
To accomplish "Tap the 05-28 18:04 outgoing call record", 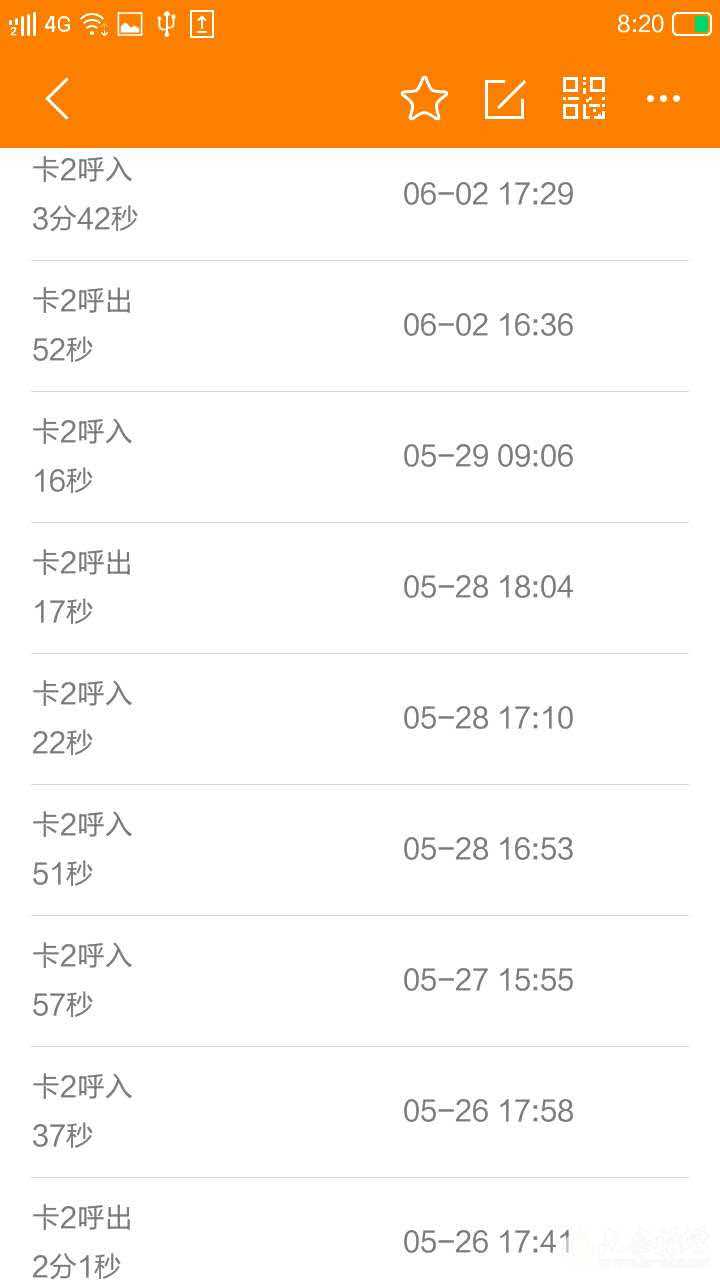I will click(x=360, y=587).
